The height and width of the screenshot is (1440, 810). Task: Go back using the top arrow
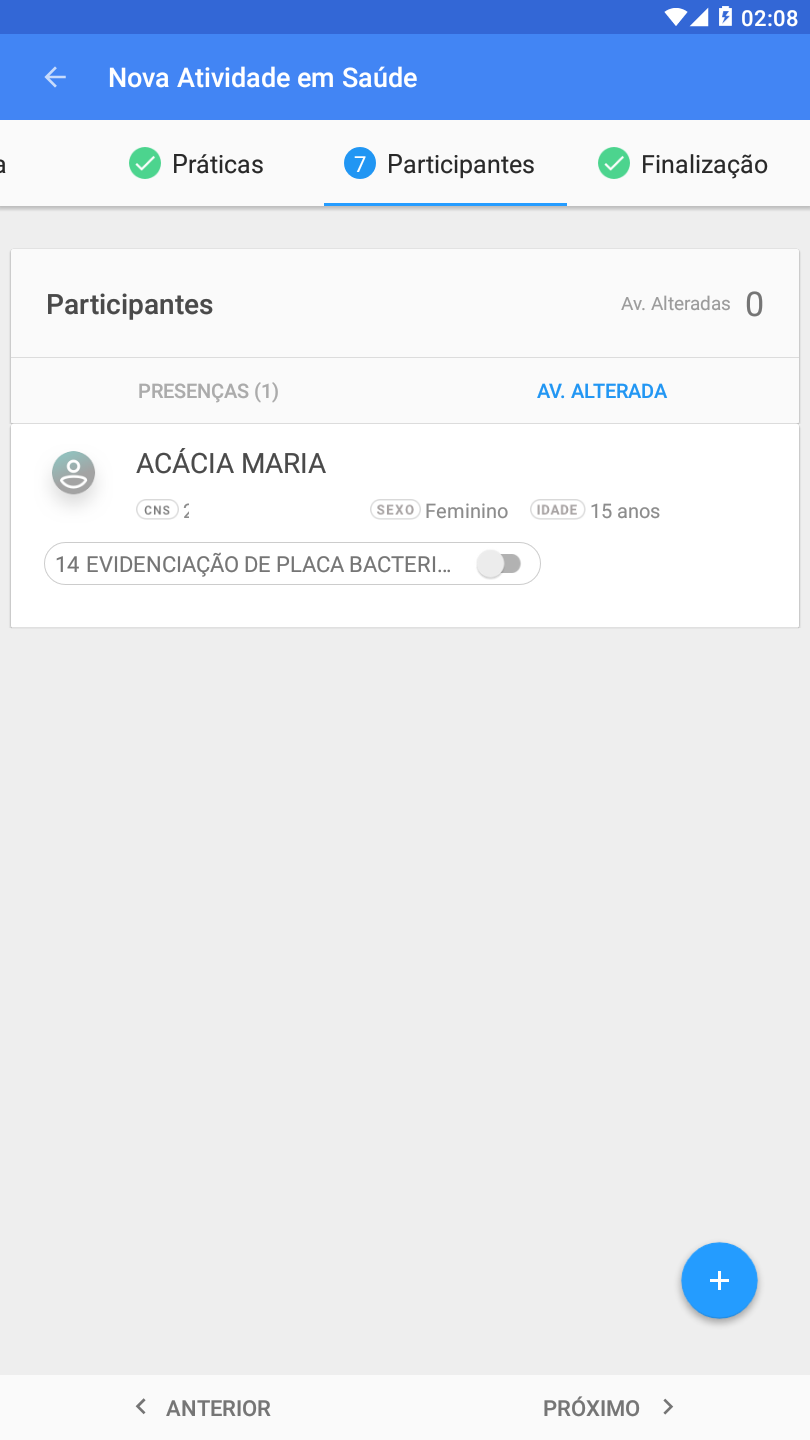click(x=55, y=78)
